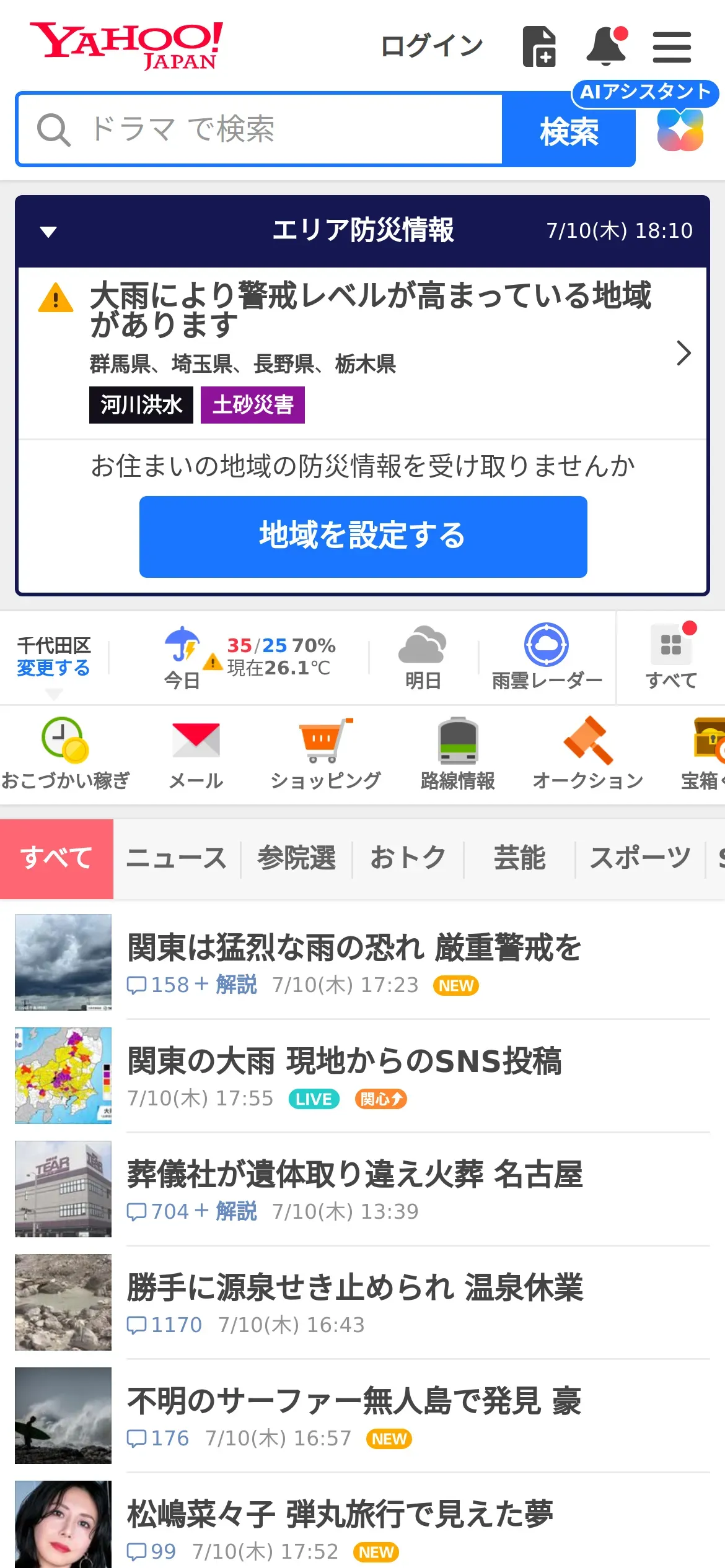Open 勝手に源泉せき止められ 温泉休業 article
725x1568 pixels.
pos(355,1287)
